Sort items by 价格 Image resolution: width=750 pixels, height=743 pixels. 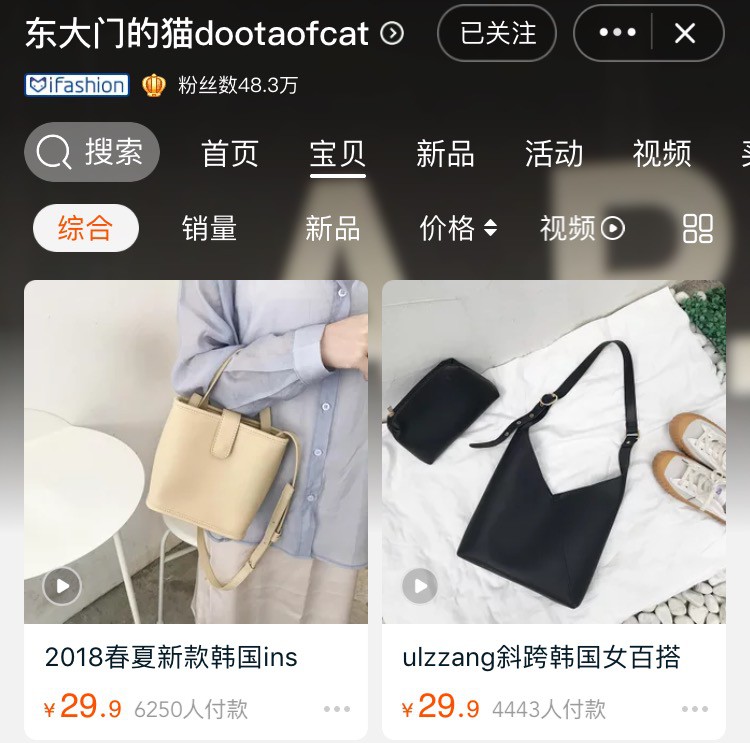458,228
